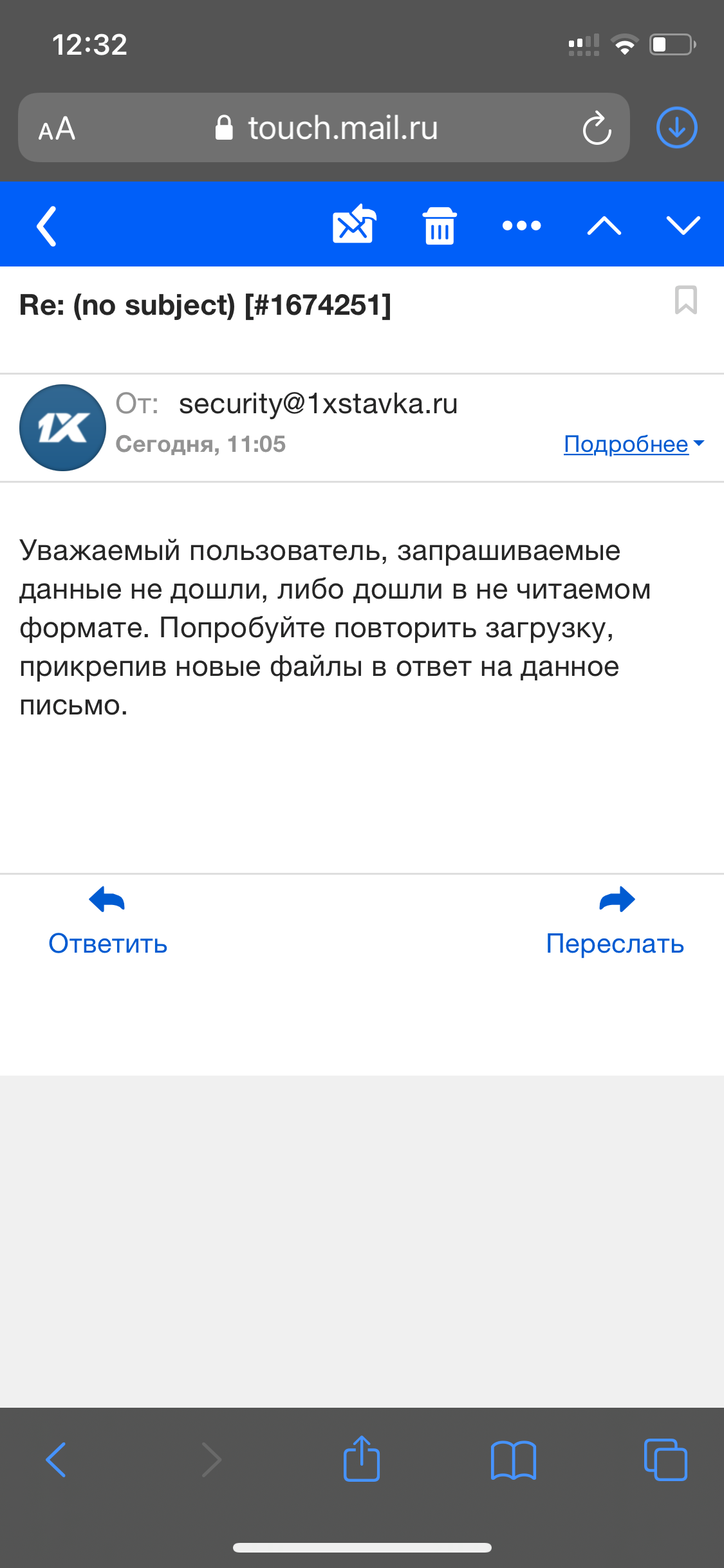Delete this email with the trash icon
This screenshot has width=724, height=1568.
[x=440, y=226]
